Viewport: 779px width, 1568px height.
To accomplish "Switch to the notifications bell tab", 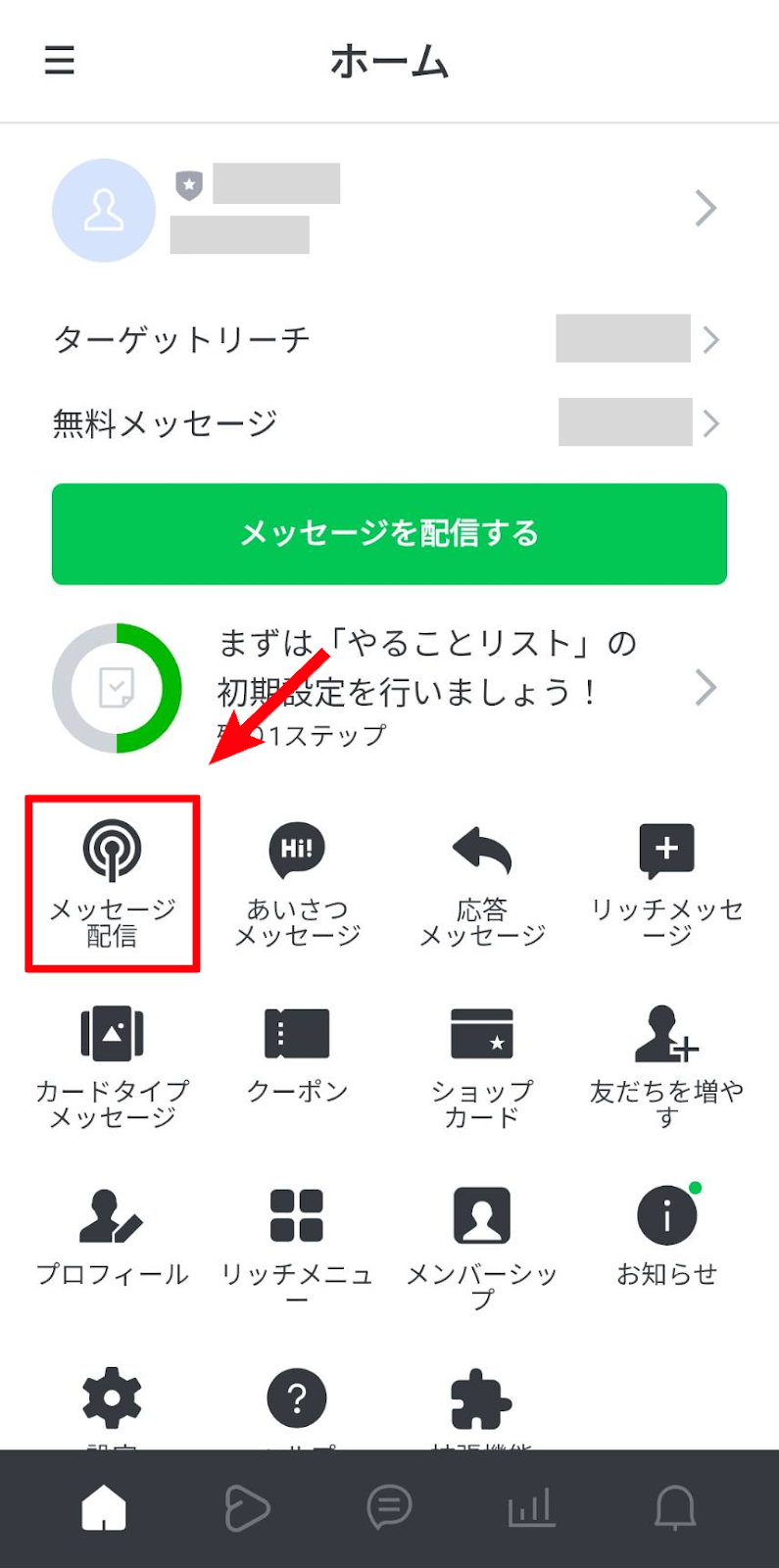I will coord(675,1507).
